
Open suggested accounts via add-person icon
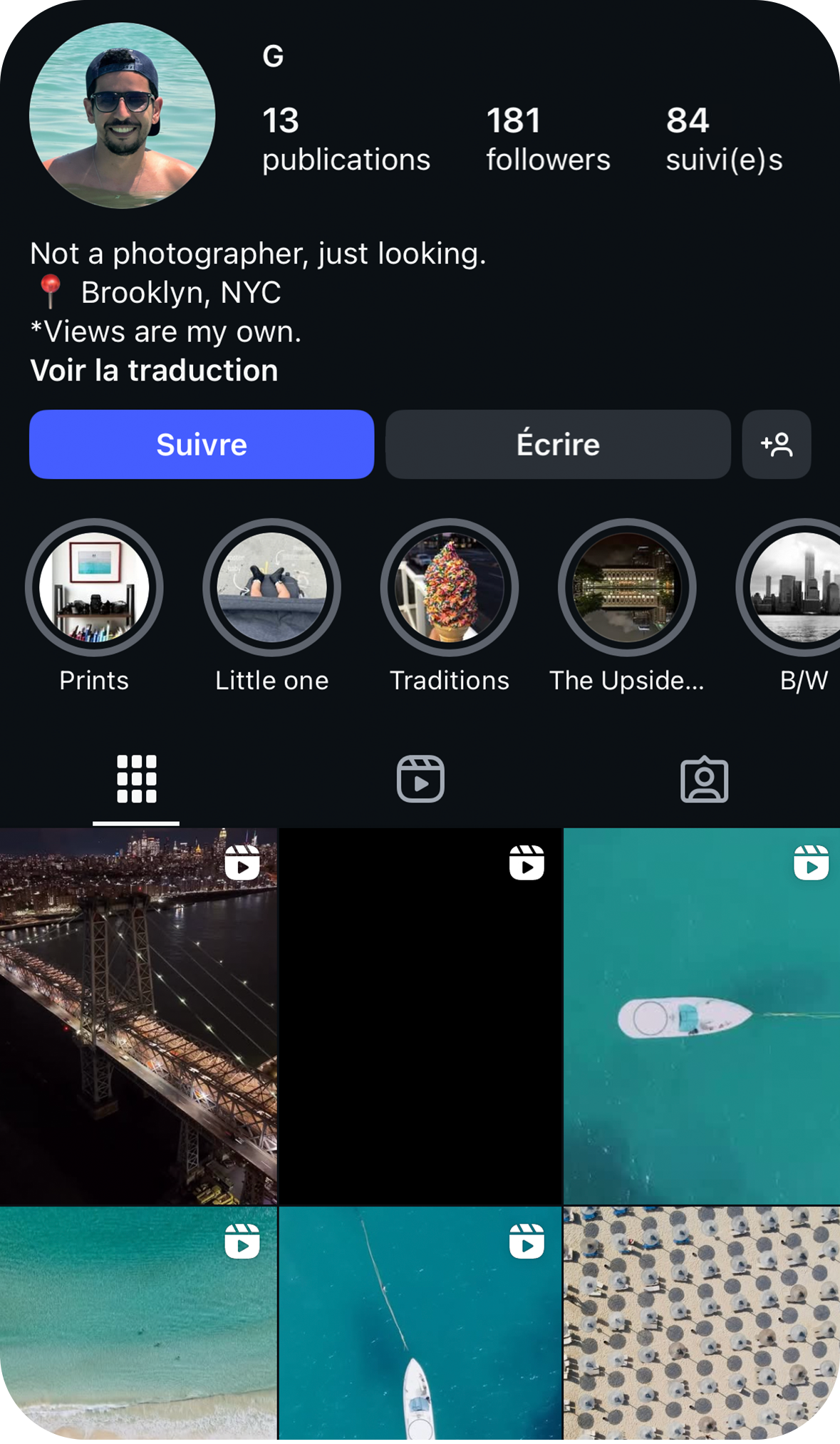pyautogui.click(x=776, y=444)
